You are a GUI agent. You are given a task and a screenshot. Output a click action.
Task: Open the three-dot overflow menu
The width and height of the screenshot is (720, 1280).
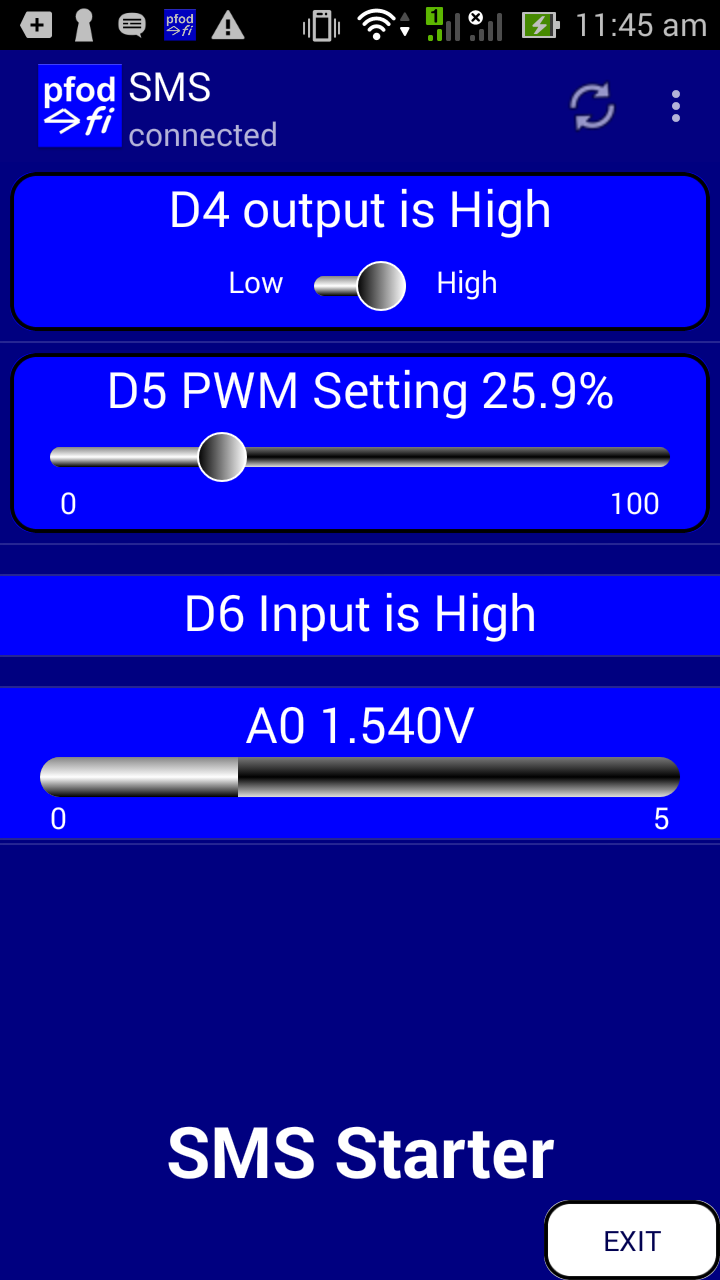point(676,106)
